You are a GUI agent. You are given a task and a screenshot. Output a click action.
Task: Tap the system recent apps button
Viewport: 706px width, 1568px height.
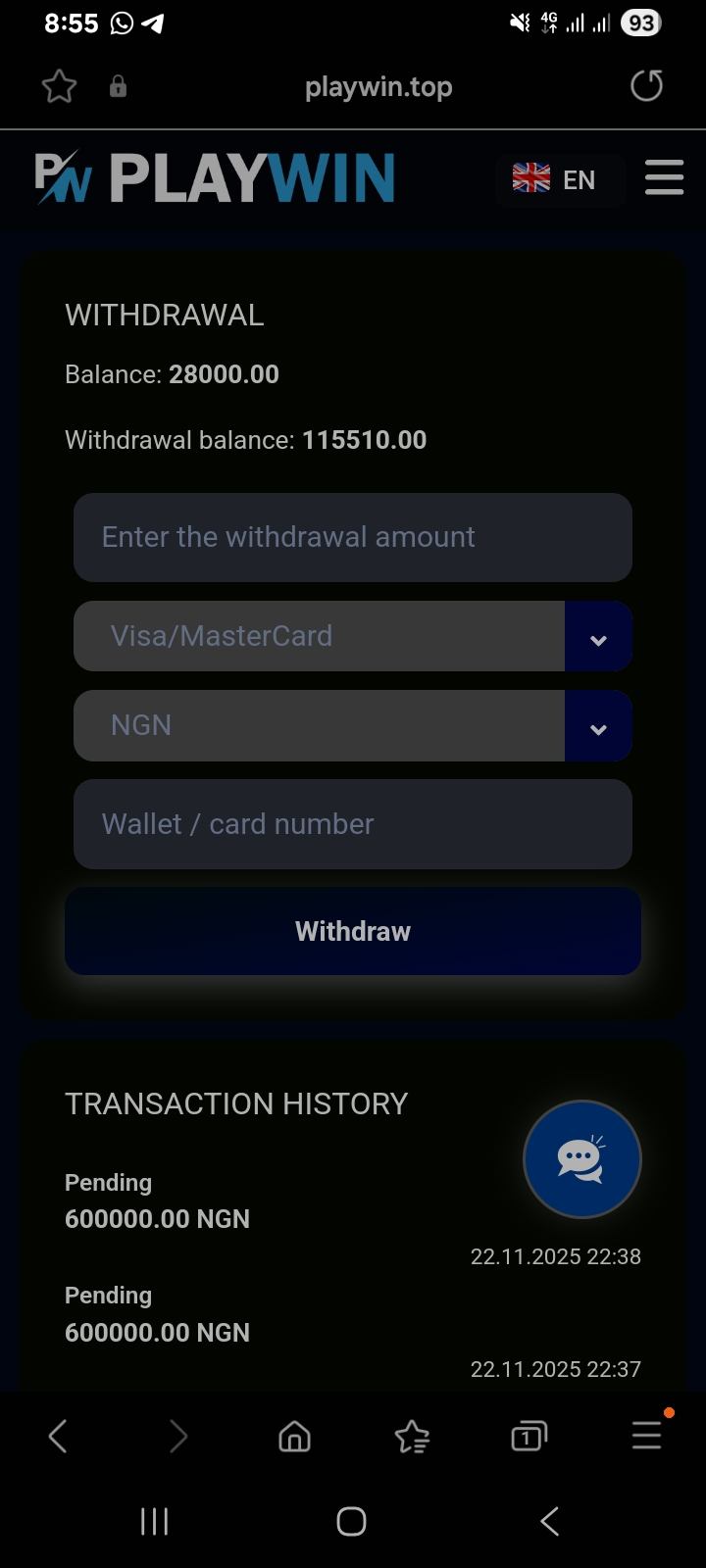pyautogui.click(x=154, y=1521)
